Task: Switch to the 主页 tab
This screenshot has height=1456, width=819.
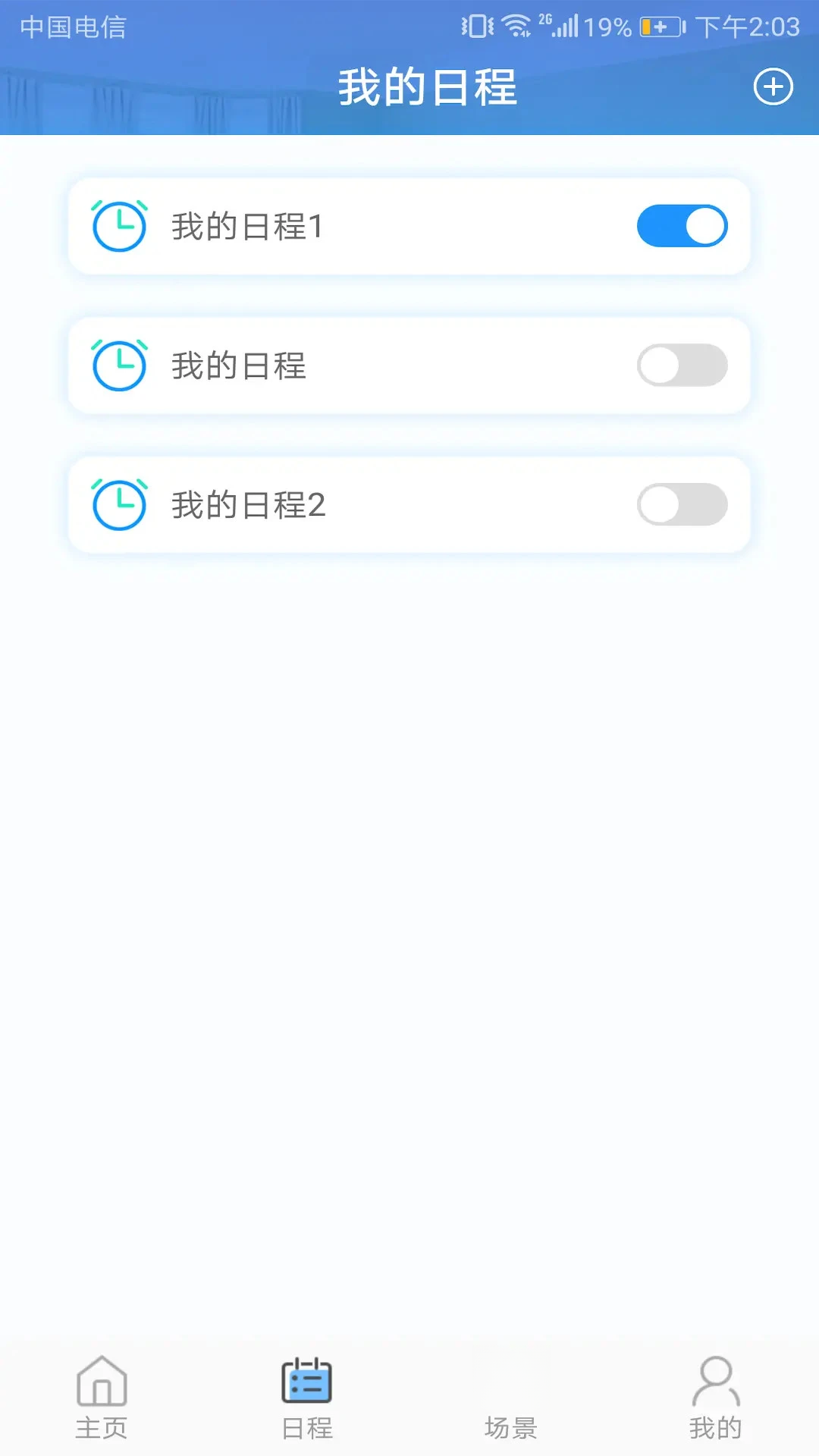Action: 102,1398
